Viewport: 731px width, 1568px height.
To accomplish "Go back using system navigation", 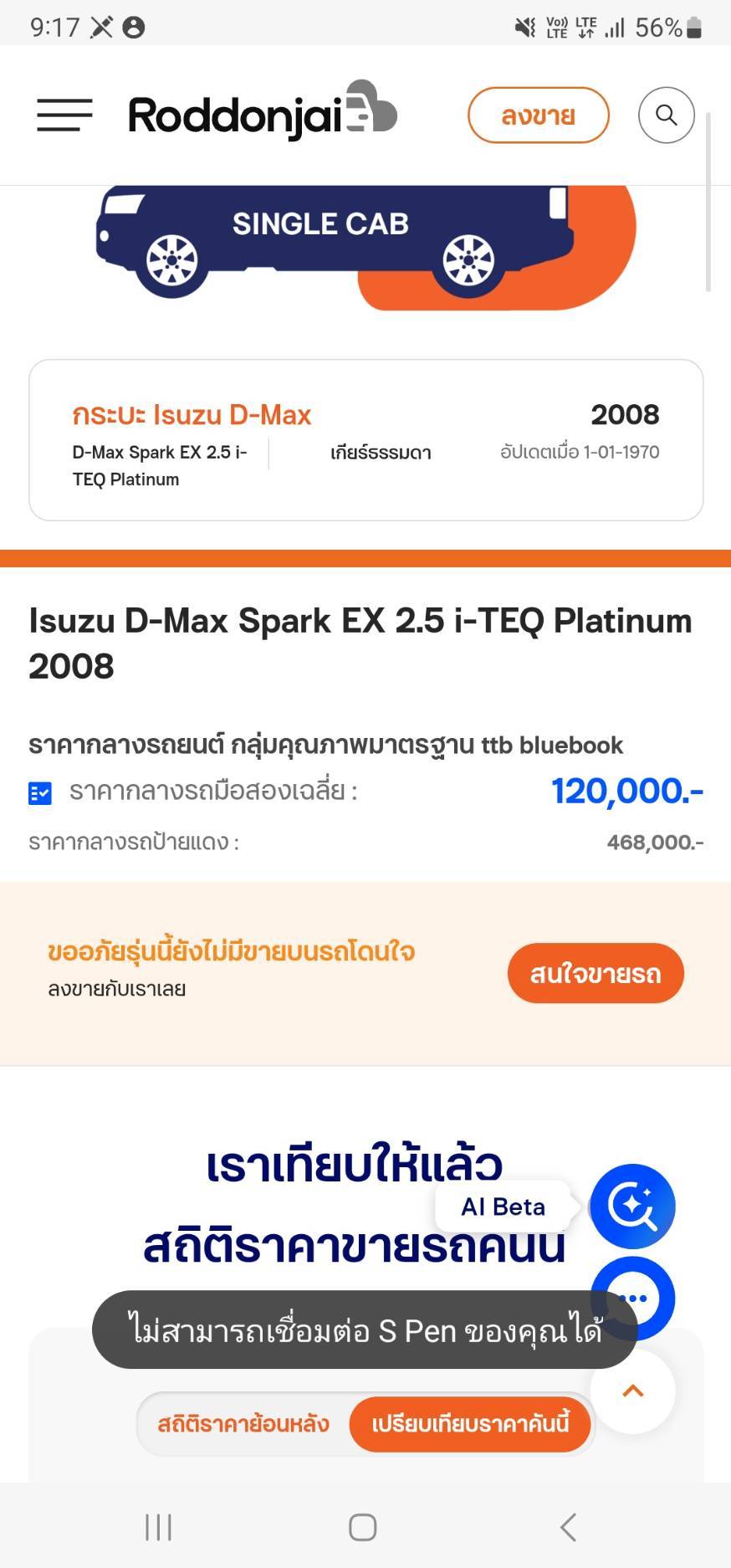I will (x=568, y=1527).
